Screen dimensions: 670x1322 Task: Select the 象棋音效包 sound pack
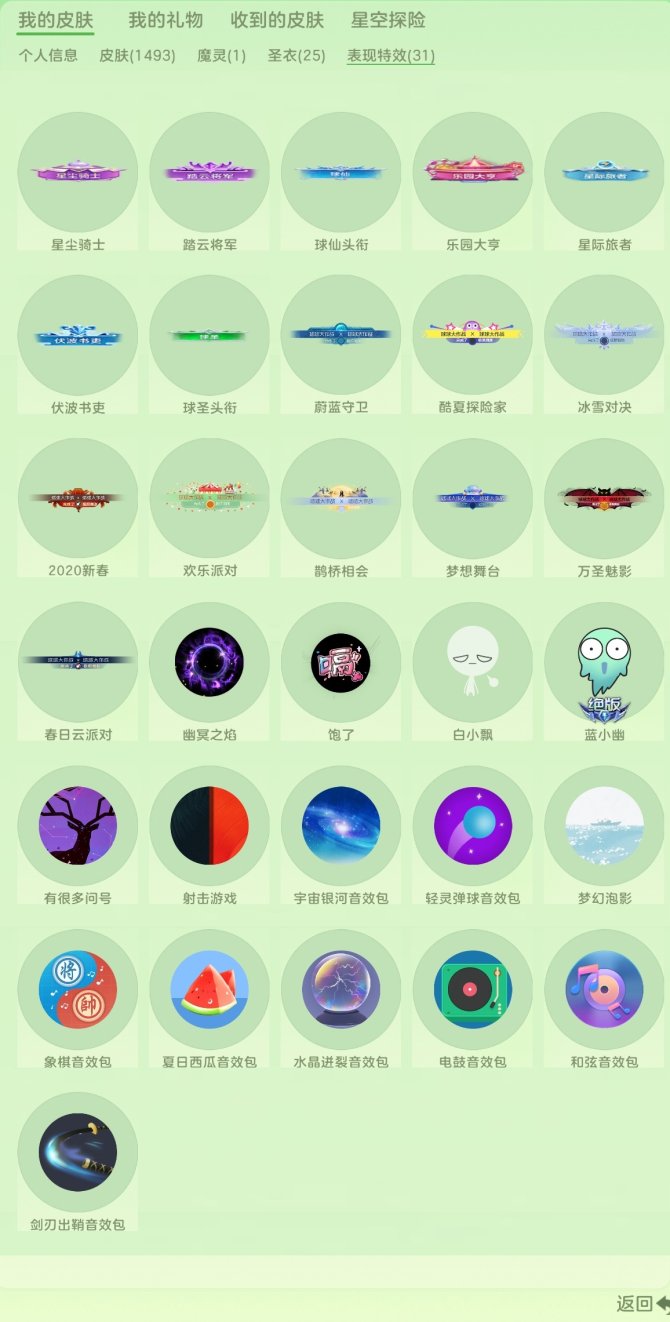pos(78,989)
